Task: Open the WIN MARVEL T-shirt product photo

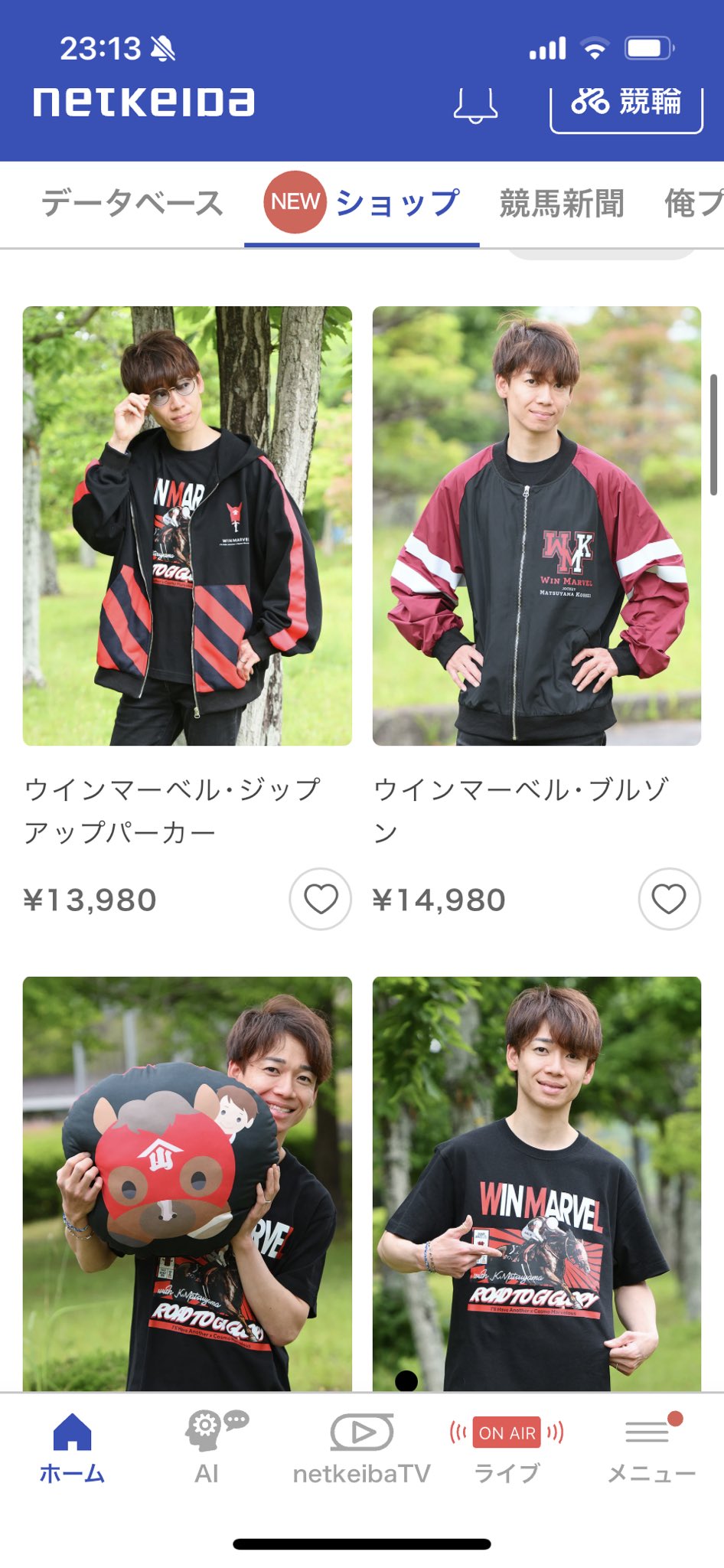Action: pyautogui.click(x=536, y=1184)
